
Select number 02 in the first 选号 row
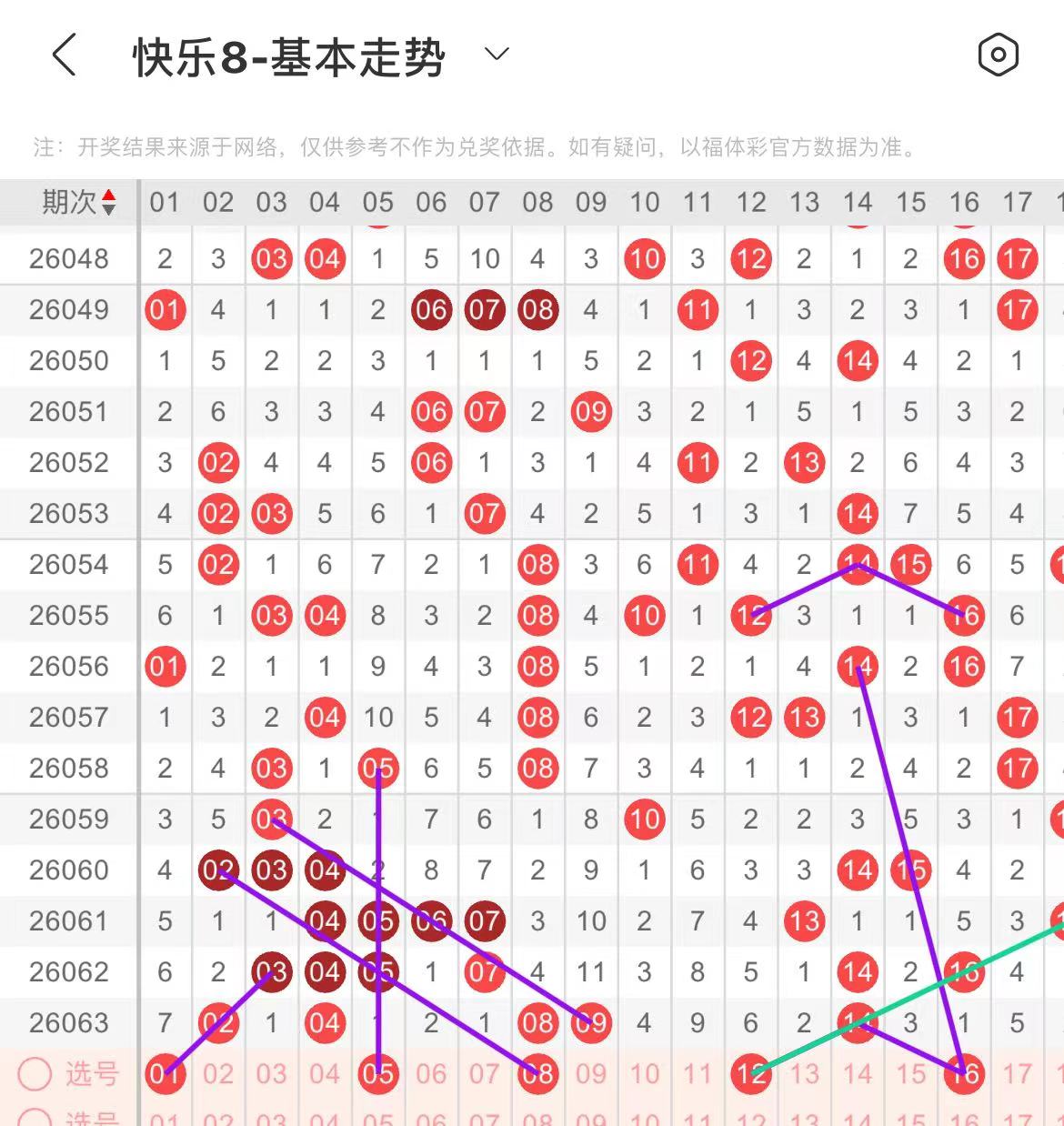click(x=218, y=1074)
